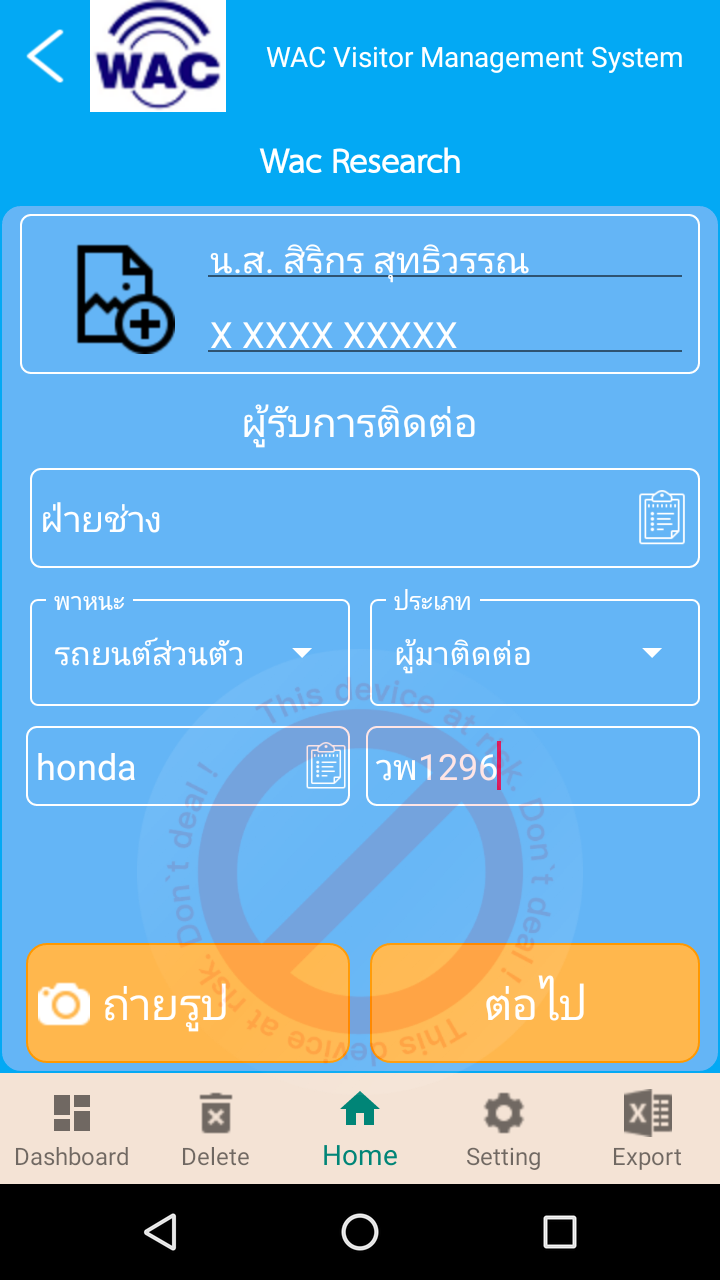Tap the ถ่ายรูป take photo button
Image resolution: width=720 pixels, height=1280 pixels.
(188, 1003)
